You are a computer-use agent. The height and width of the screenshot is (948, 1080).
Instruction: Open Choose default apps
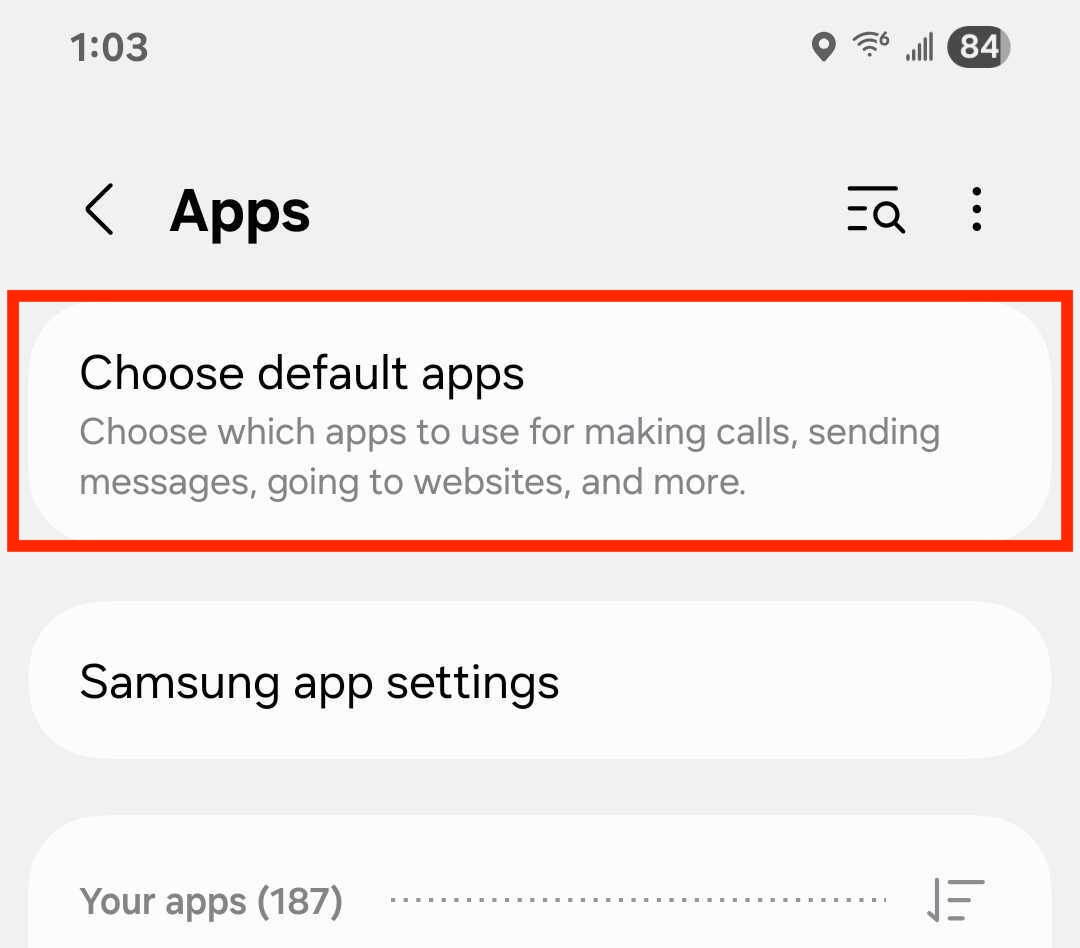(540, 422)
